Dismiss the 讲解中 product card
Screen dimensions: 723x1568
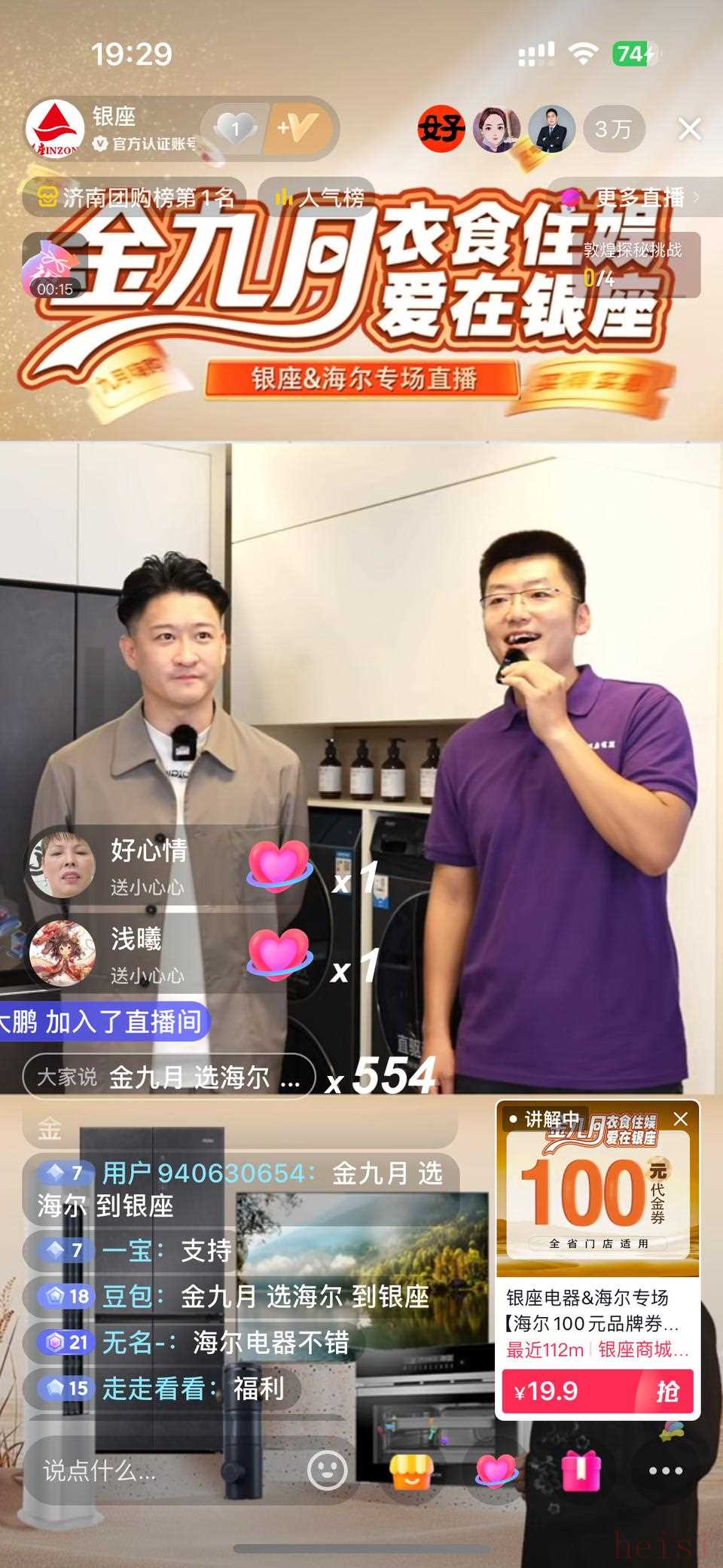coord(680,1119)
